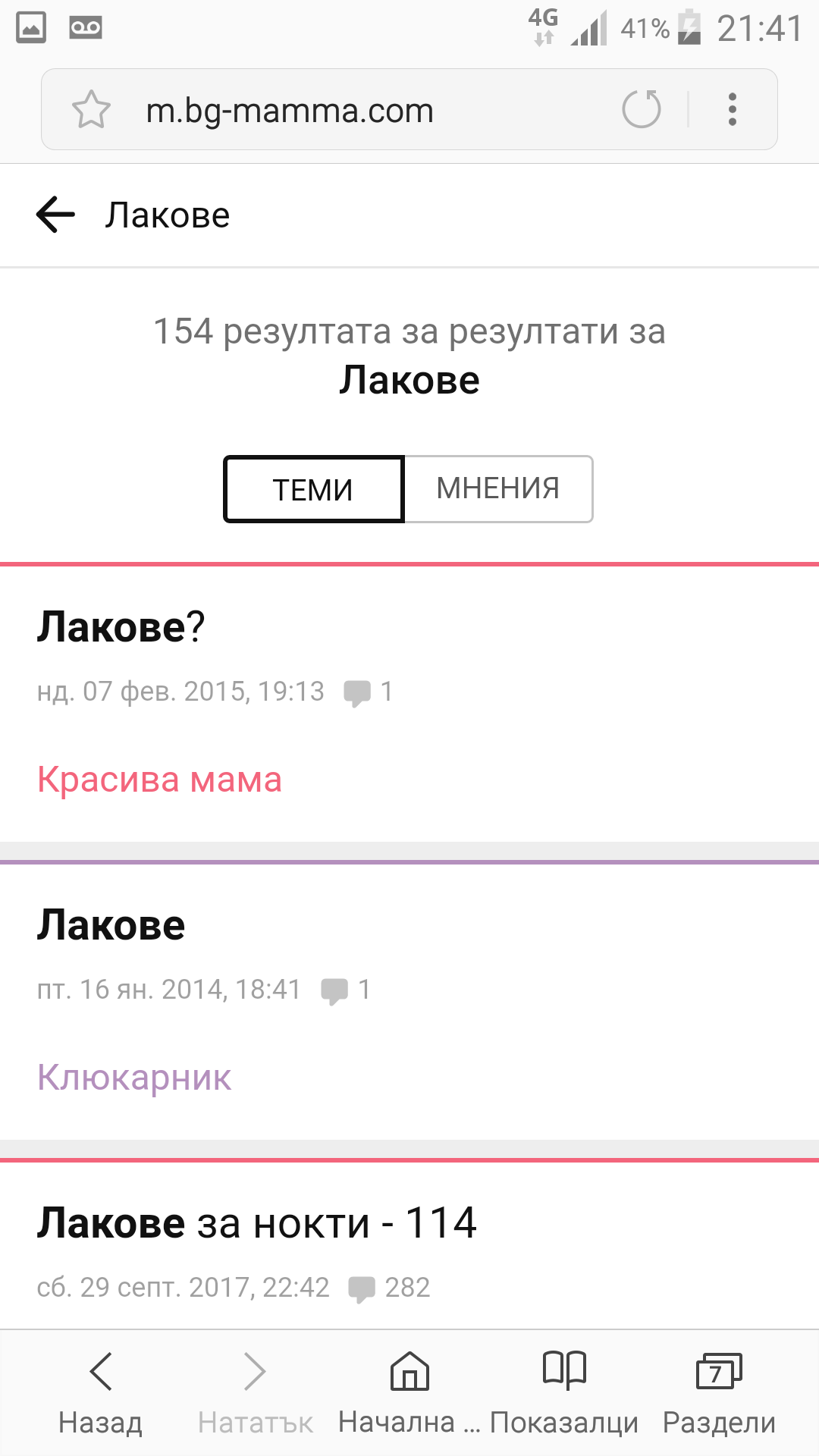819x1456 pixels.
Task: Open the Красива мама category link
Action: (x=159, y=780)
